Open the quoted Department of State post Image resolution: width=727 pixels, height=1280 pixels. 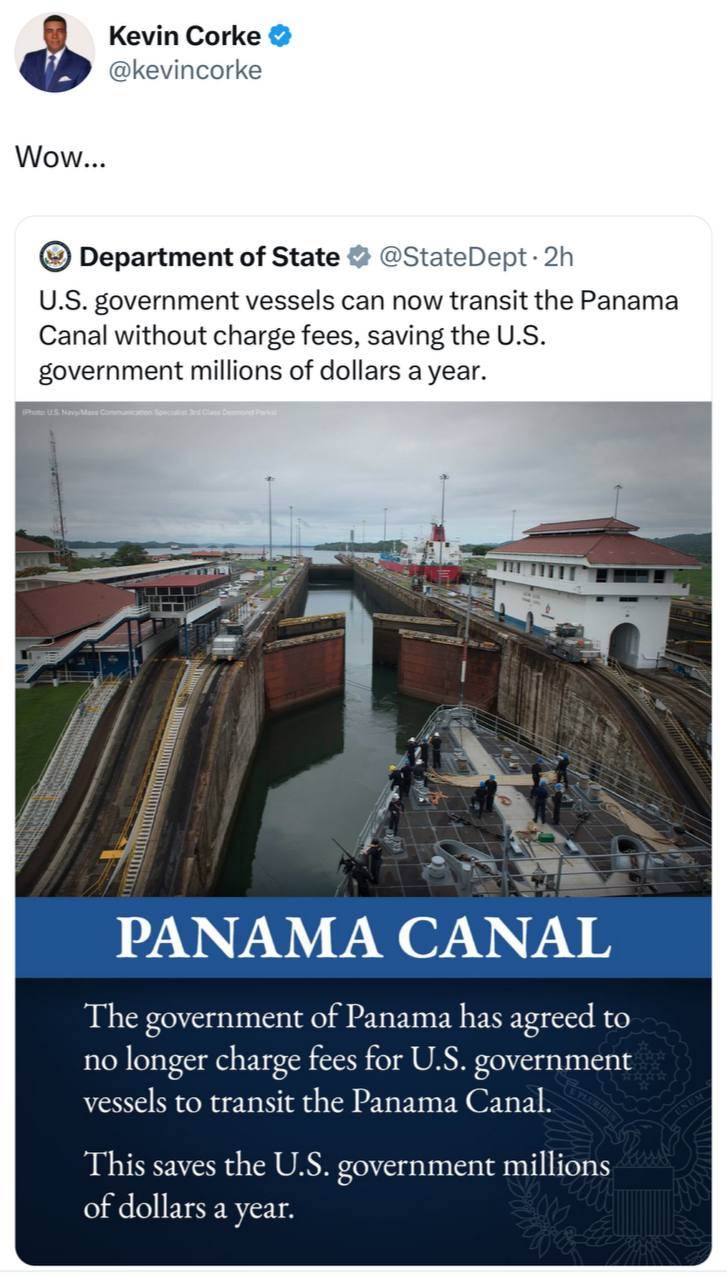click(x=358, y=336)
